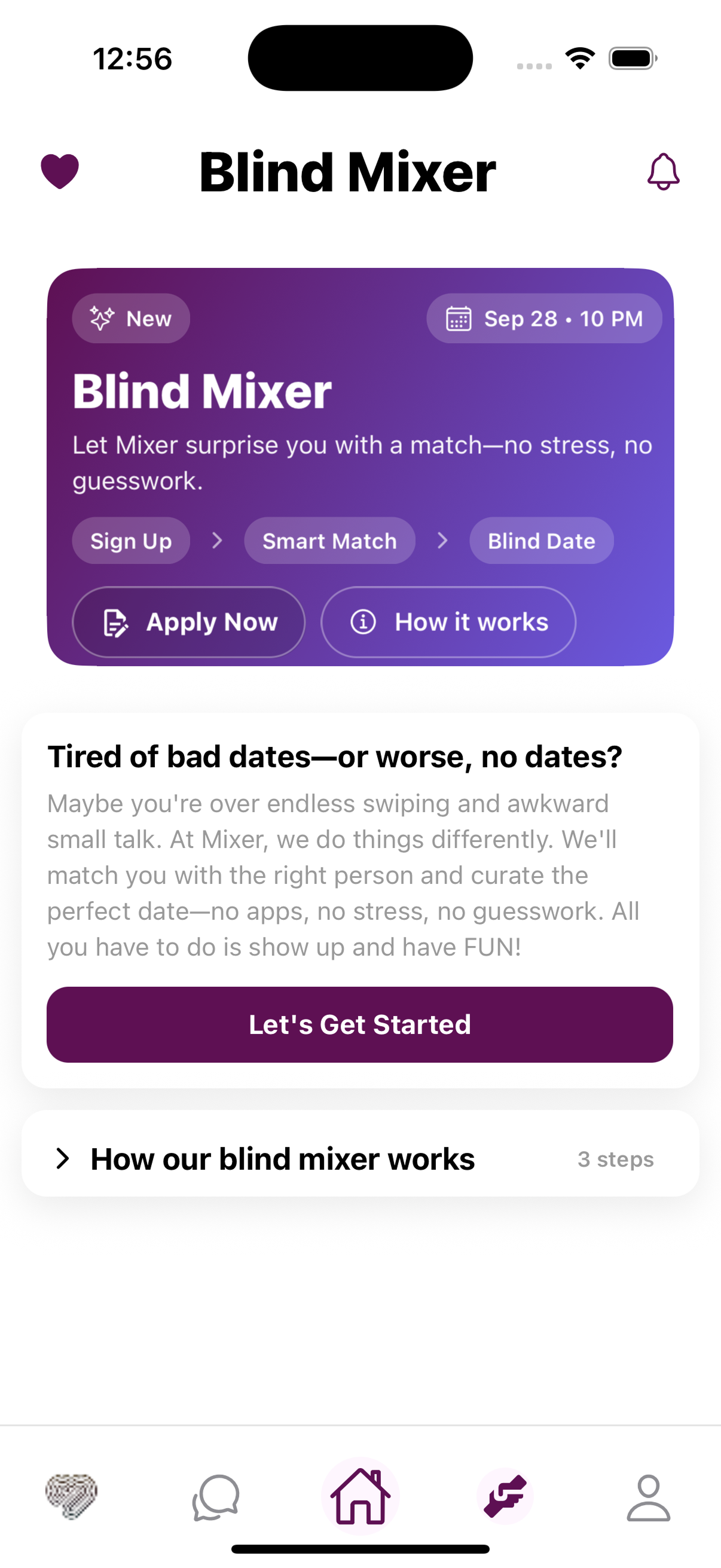This screenshot has height=1568, width=721.
Task: Tap the Let's Get Started button
Action: pos(359,1024)
